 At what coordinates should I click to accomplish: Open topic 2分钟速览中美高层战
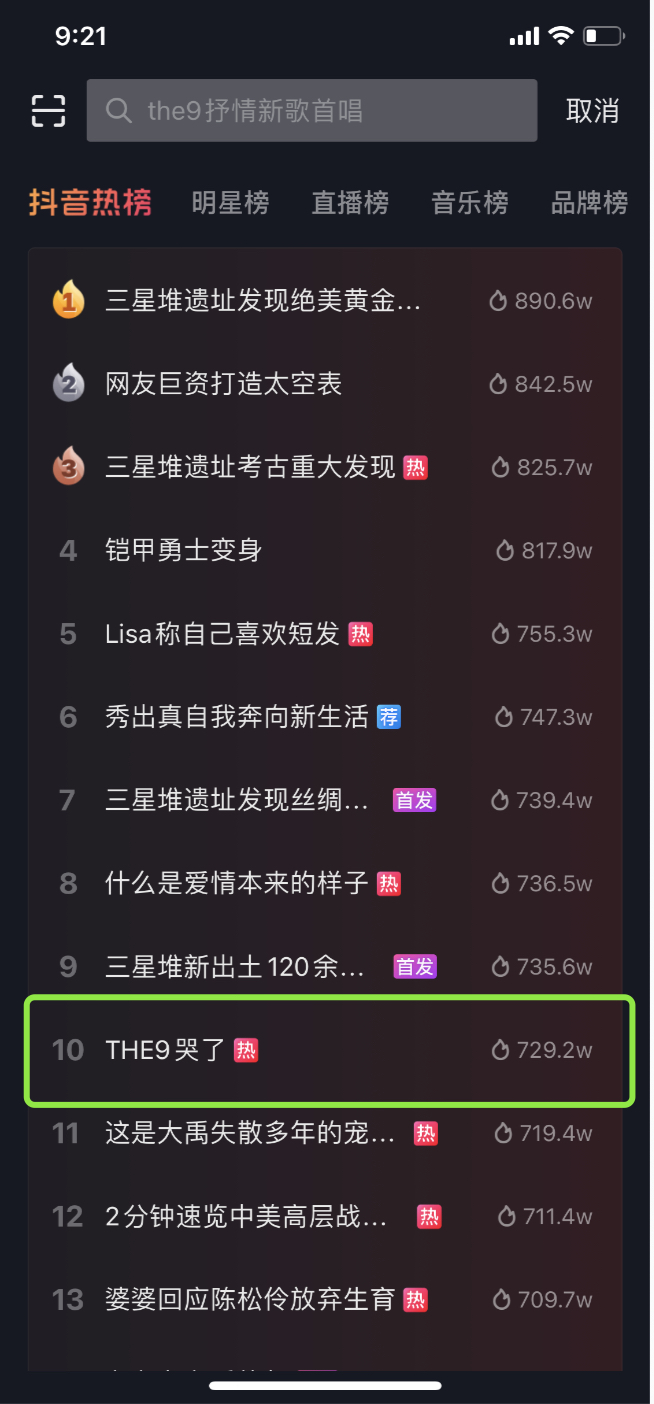pos(246,1217)
